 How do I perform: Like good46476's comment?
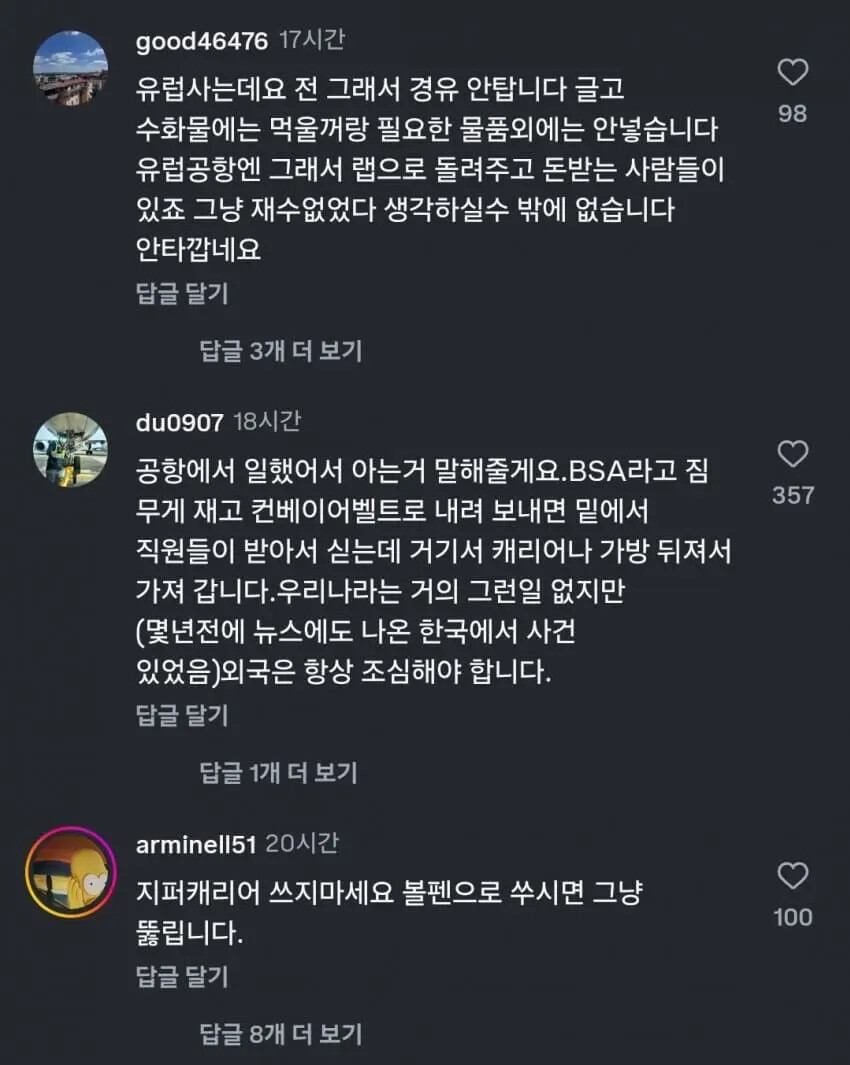click(792, 72)
